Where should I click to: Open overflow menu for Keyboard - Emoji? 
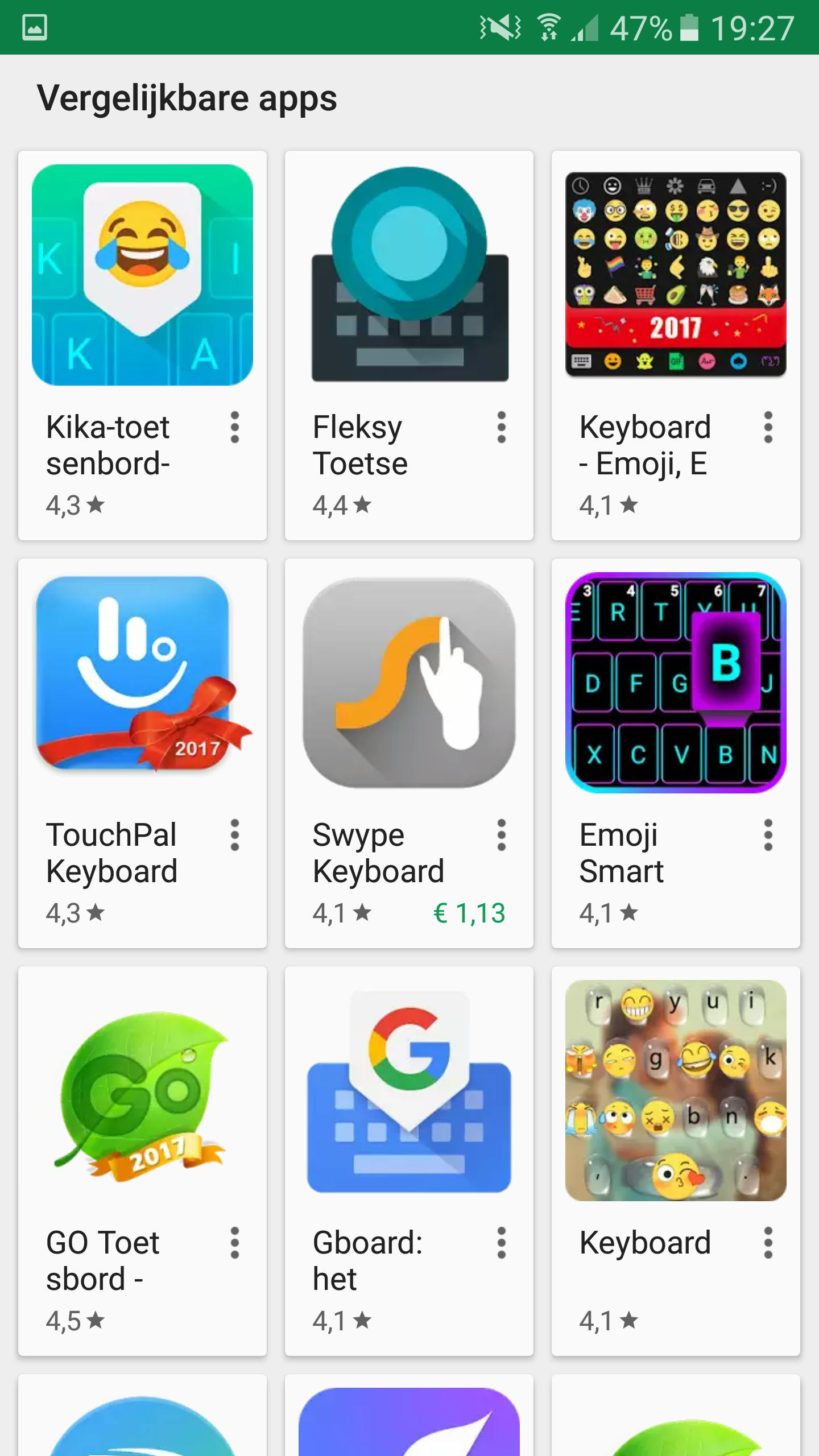[x=768, y=427]
